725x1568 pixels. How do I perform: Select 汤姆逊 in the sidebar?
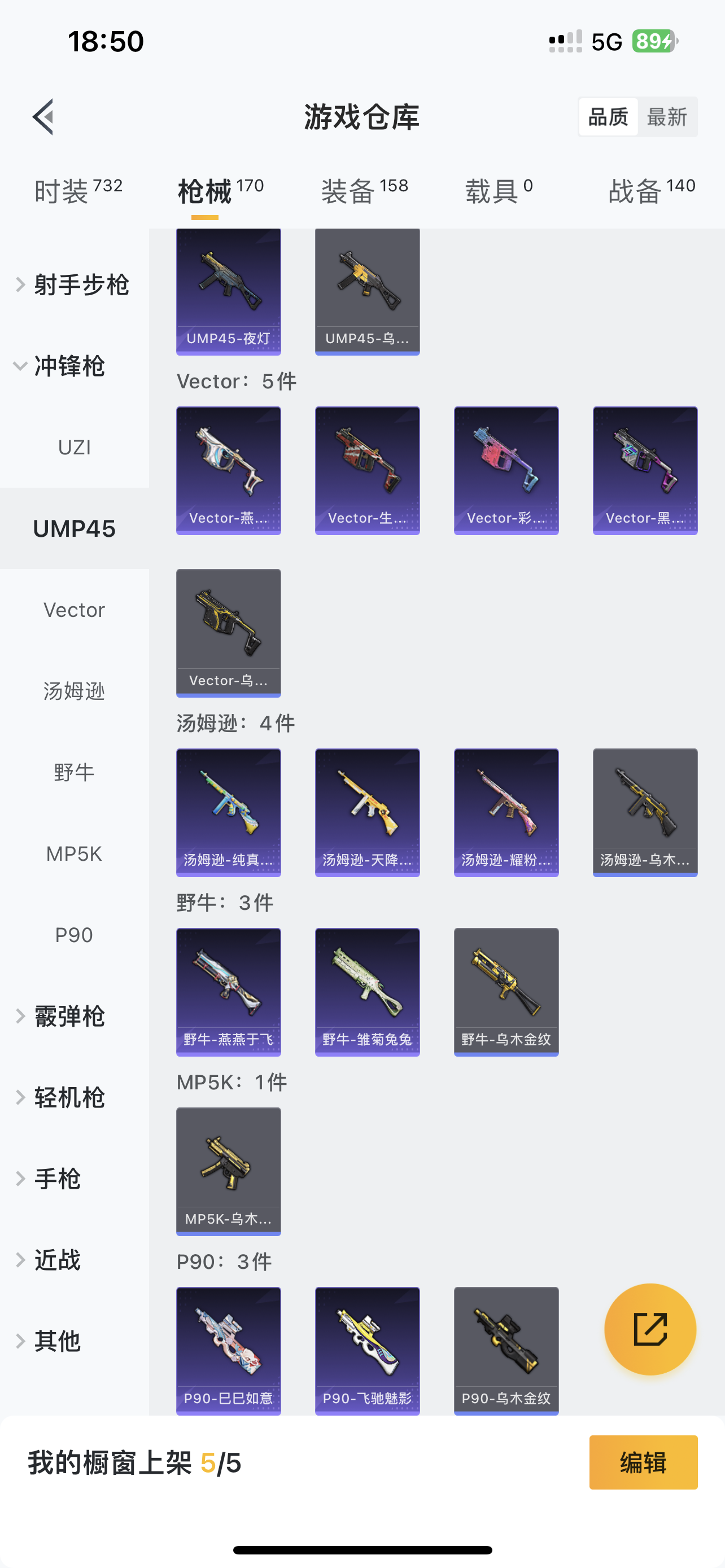pos(75,691)
